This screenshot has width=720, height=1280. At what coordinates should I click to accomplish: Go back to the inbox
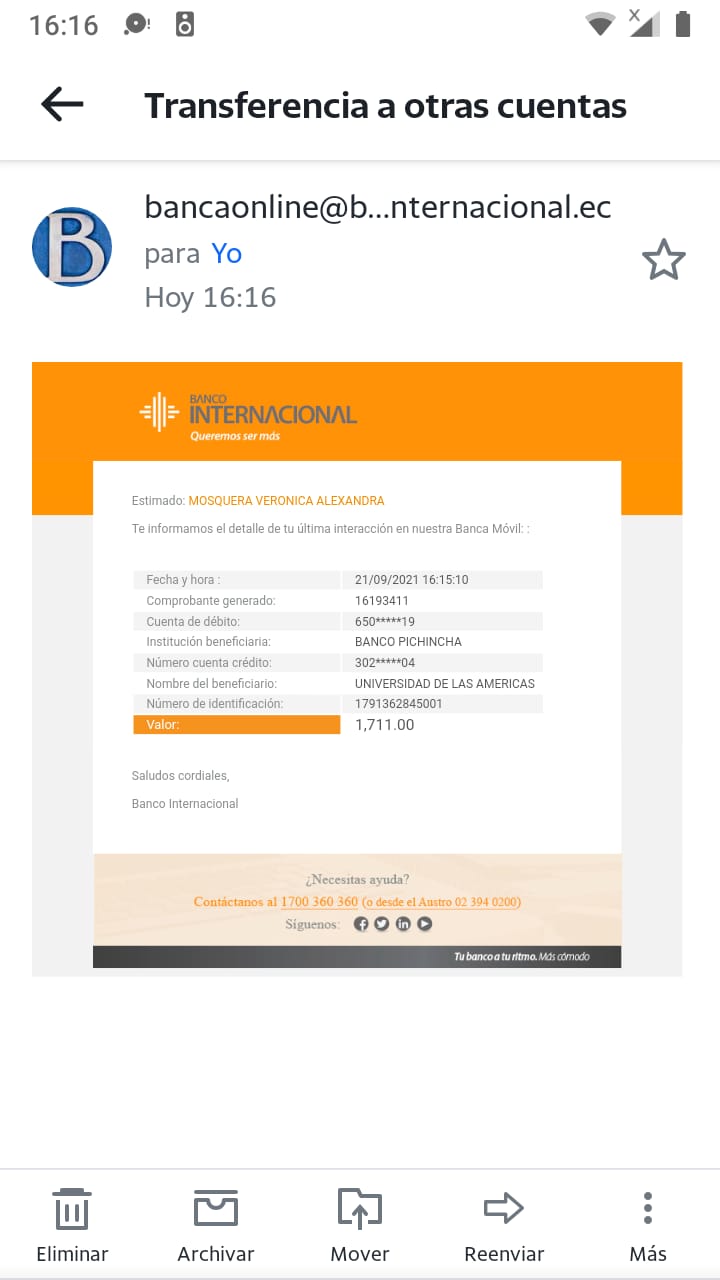pyautogui.click(x=62, y=104)
